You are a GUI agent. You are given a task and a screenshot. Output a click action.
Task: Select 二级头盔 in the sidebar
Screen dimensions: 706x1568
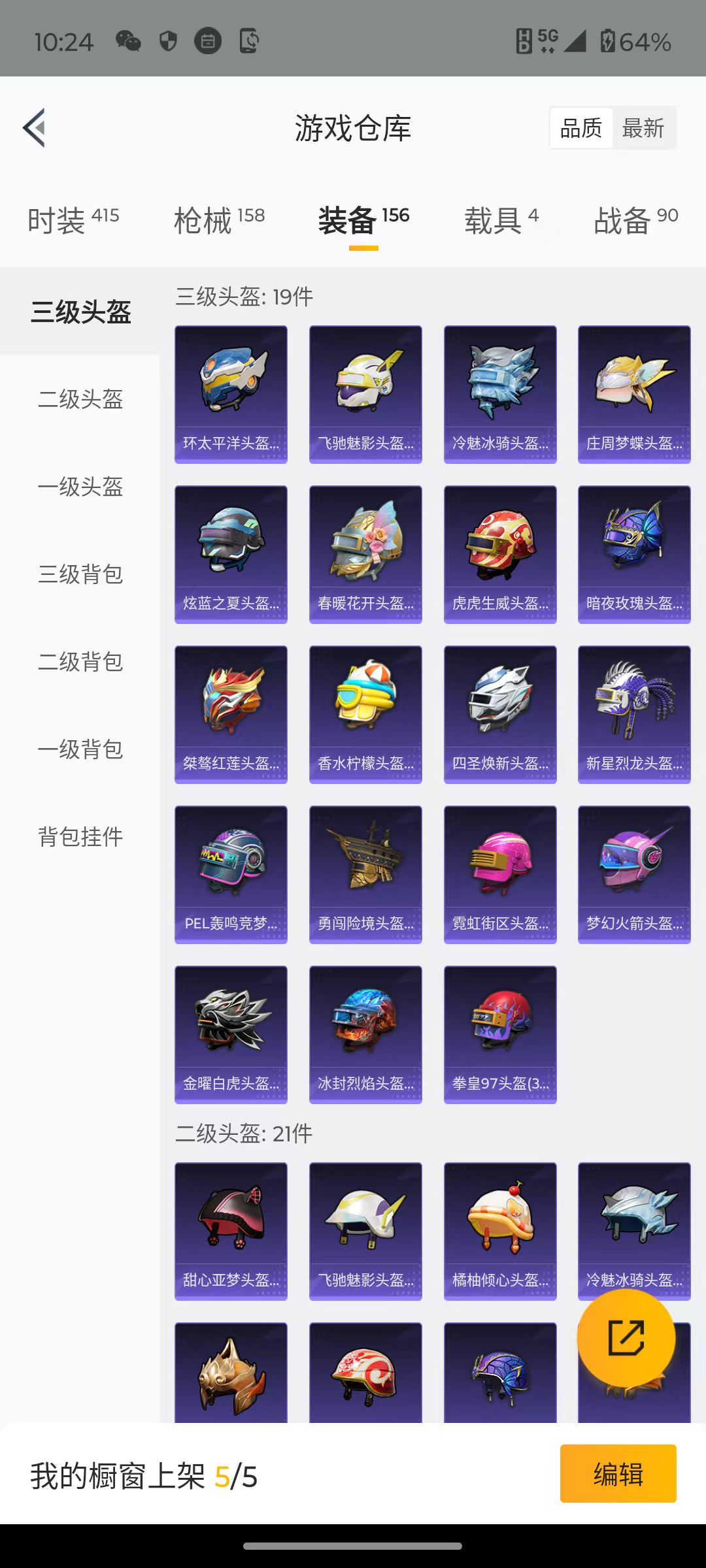point(80,399)
